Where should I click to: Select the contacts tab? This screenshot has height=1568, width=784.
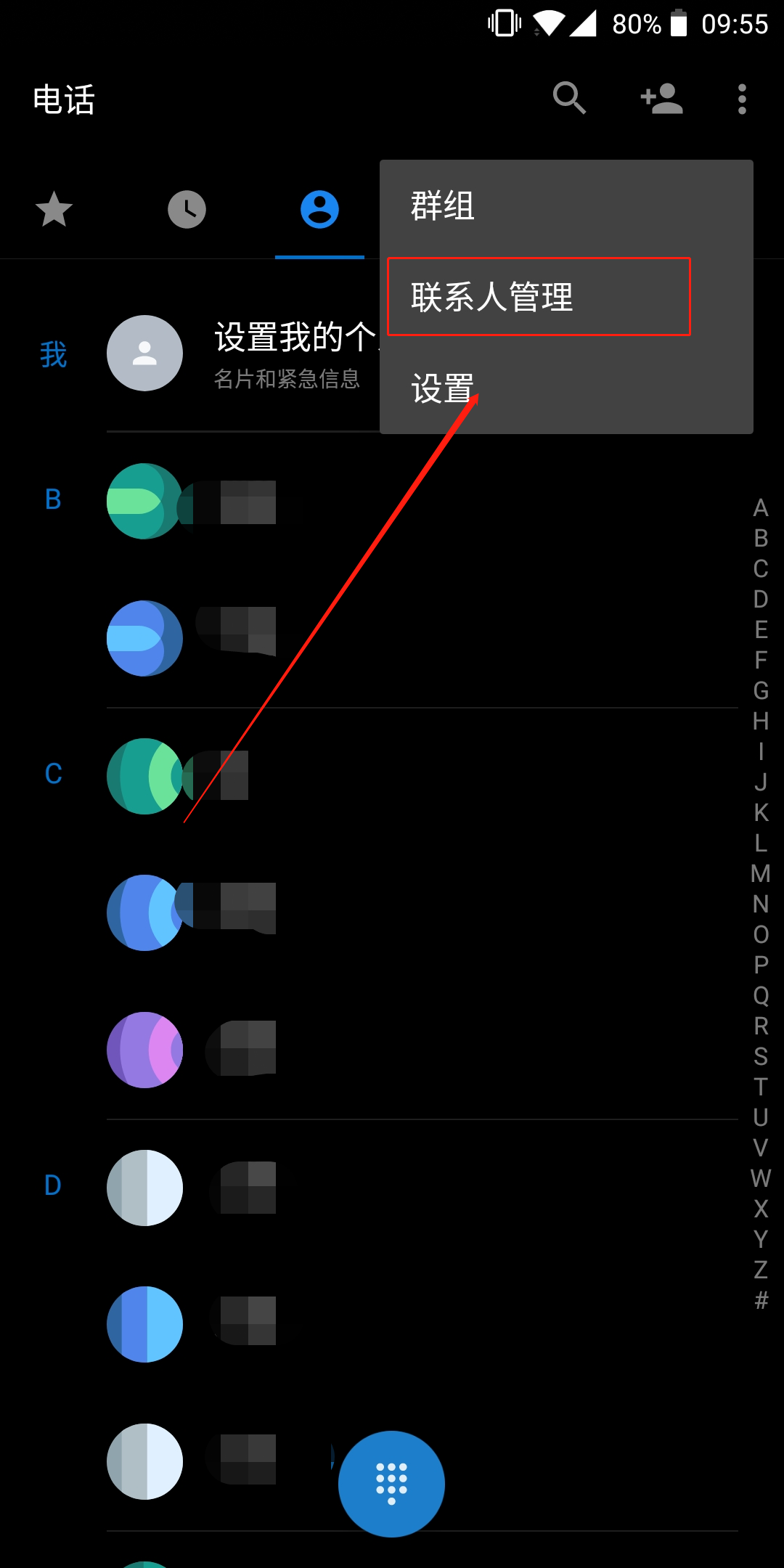(x=319, y=210)
